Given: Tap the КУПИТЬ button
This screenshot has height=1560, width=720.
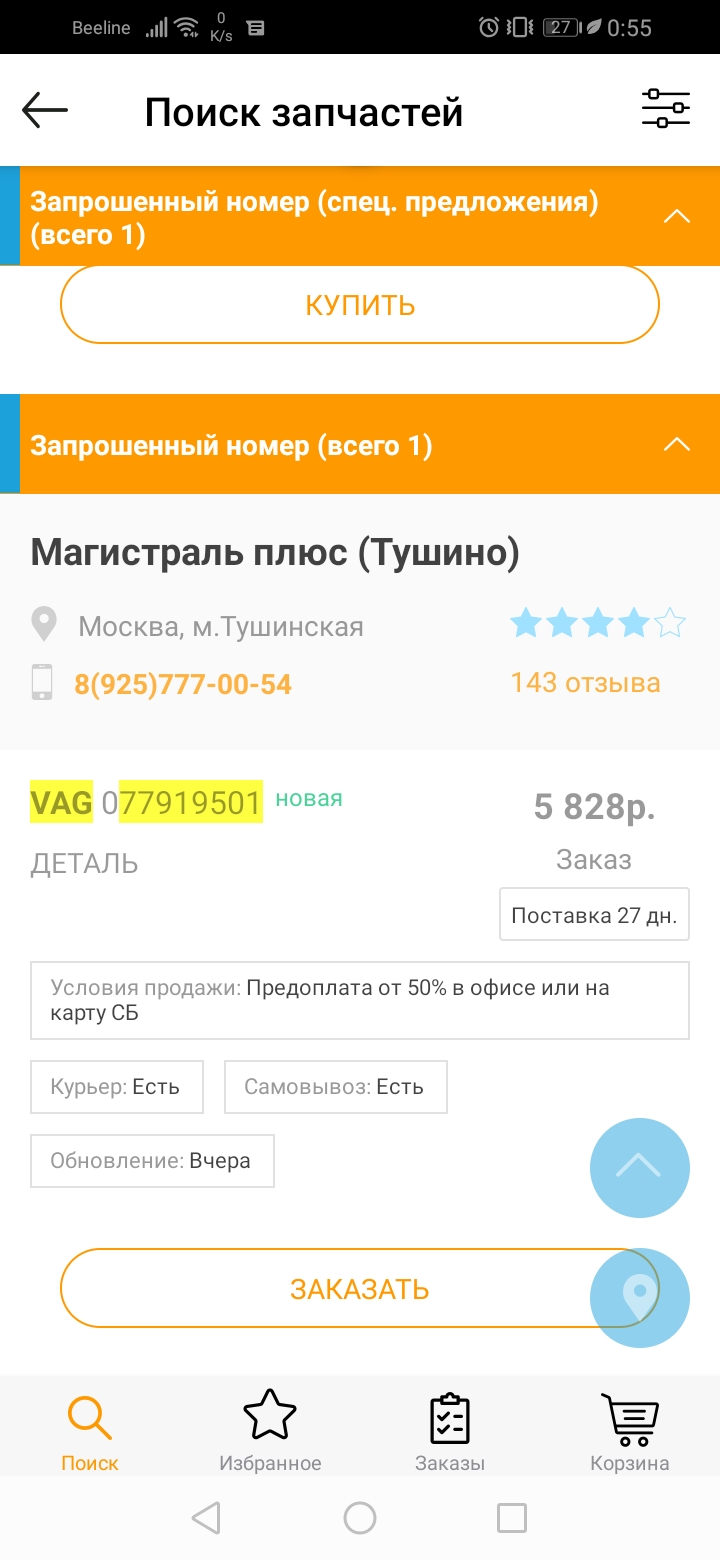Looking at the screenshot, I should [360, 304].
